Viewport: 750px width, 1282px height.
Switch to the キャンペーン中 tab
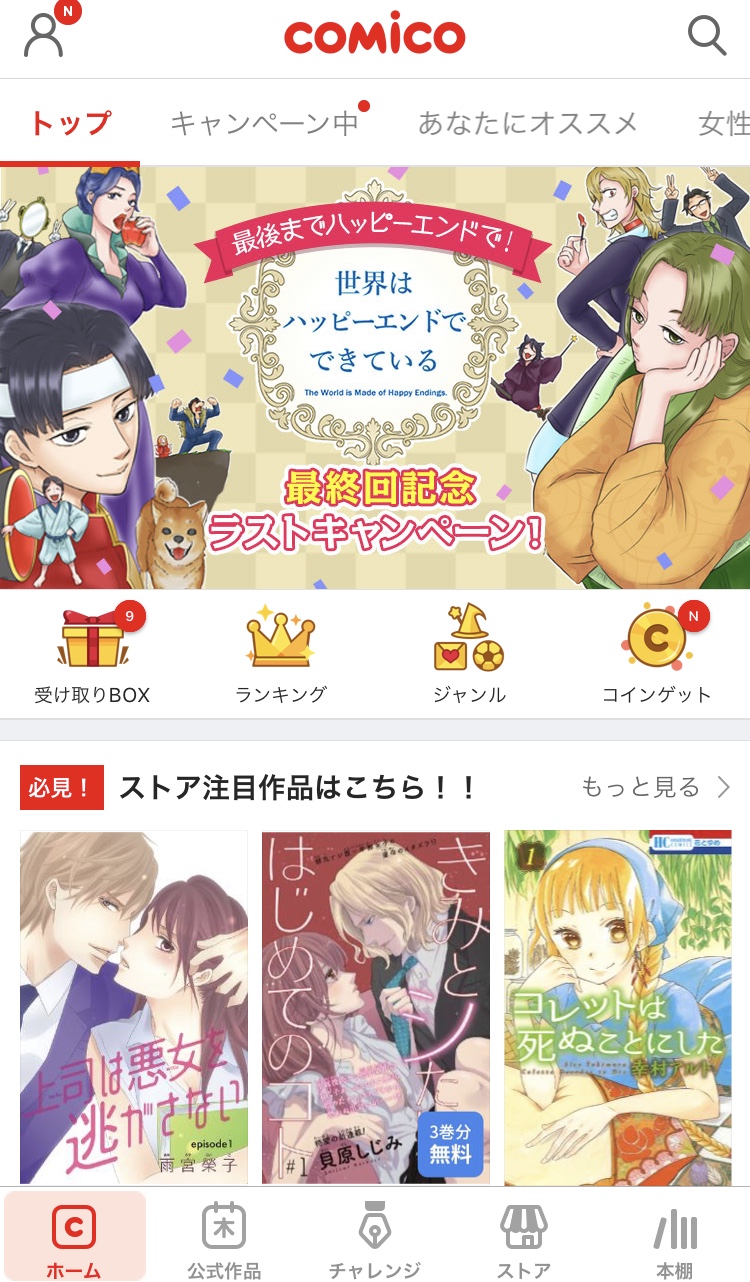pyautogui.click(x=265, y=124)
